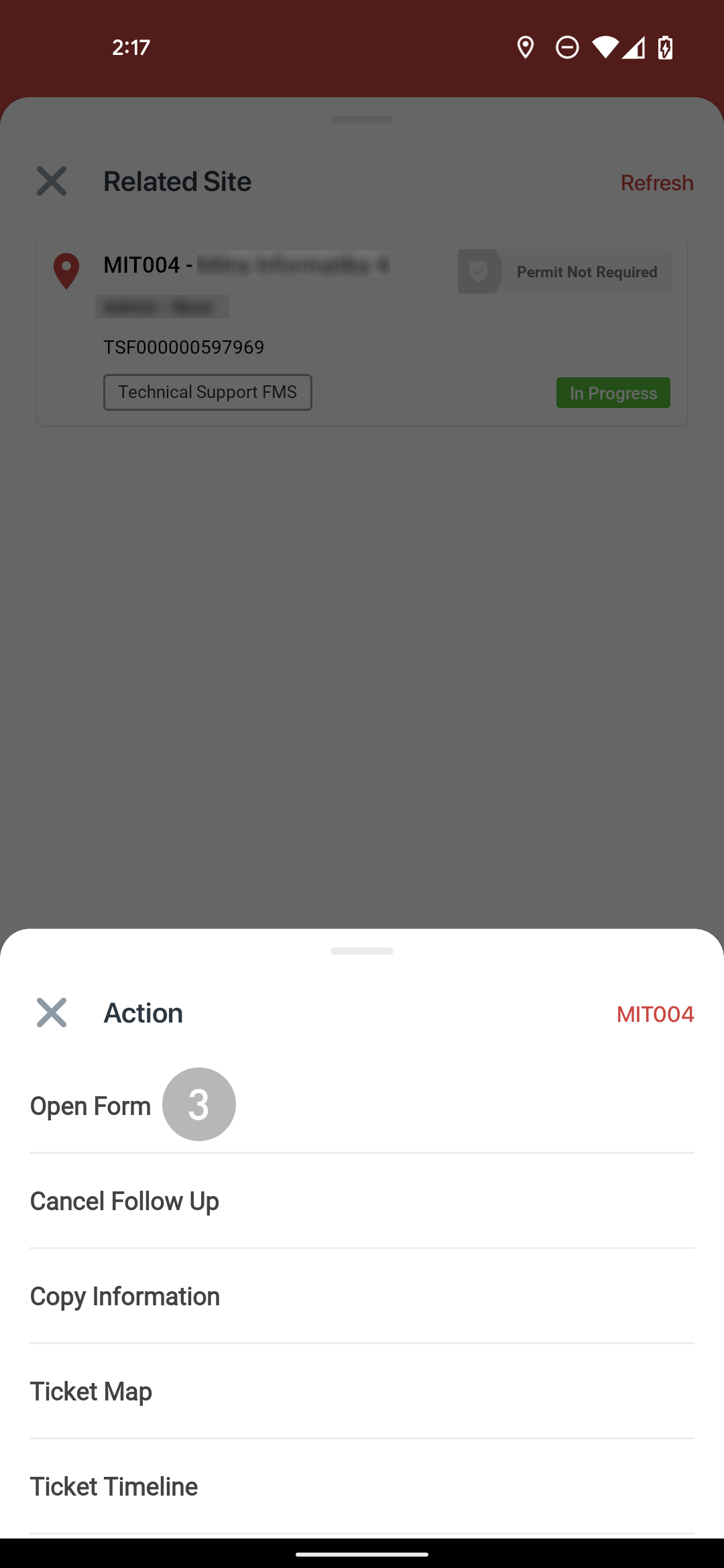The image size is (724, 1568).
Task: Choose Cancel Follow Up
Action: [x=362, y=1201]
